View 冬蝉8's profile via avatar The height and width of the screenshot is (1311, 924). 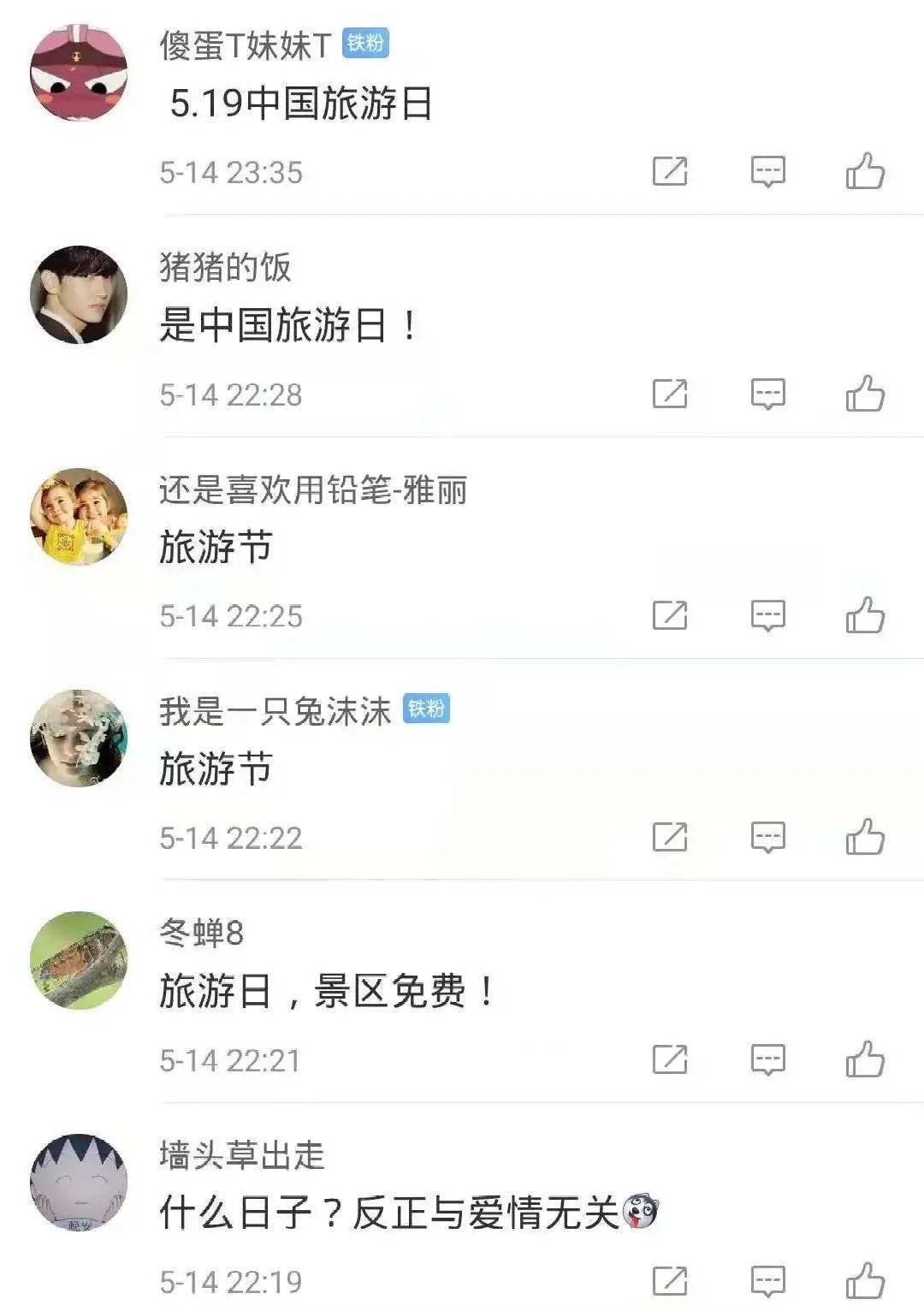click(x=79, y=960)
